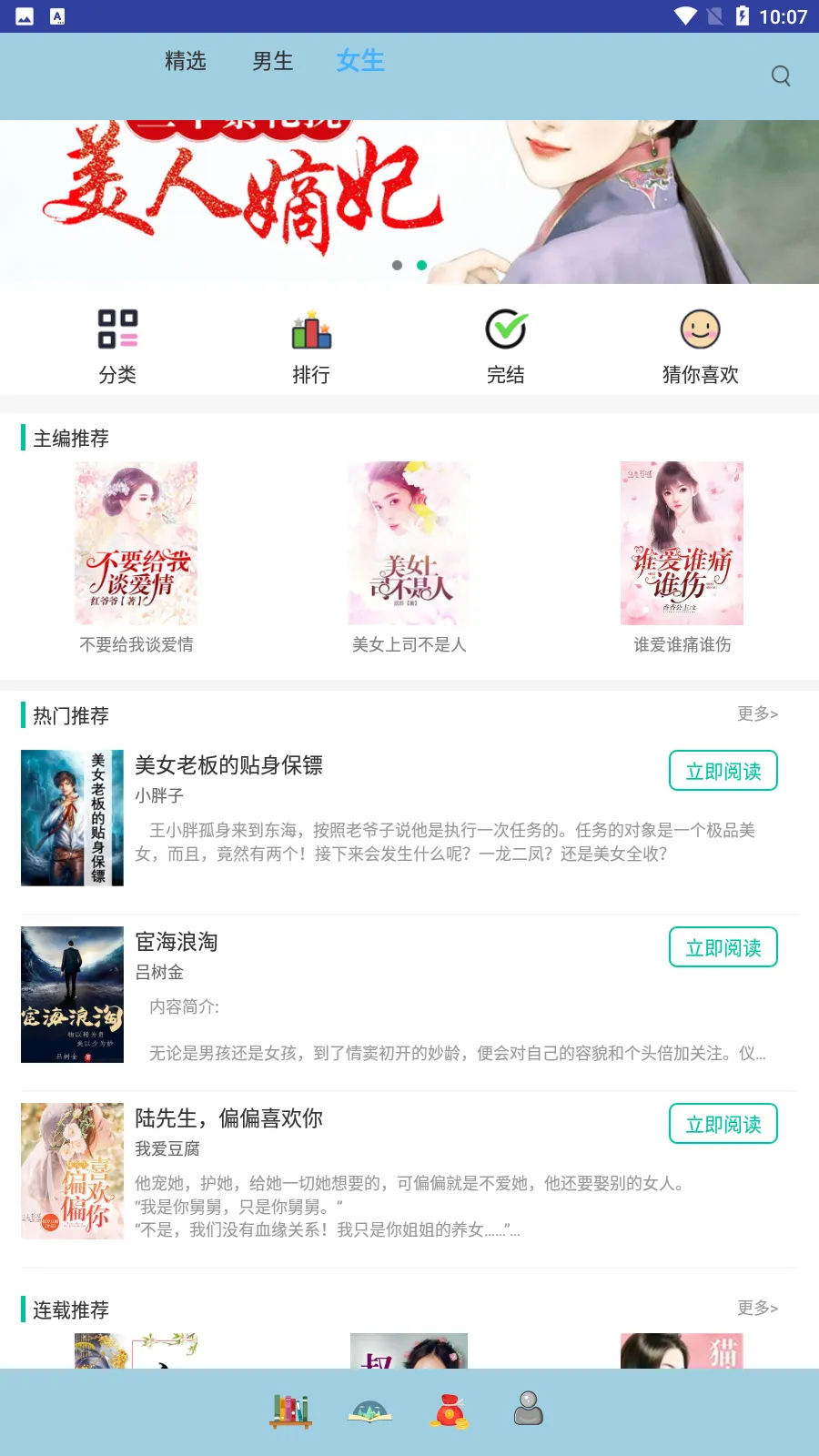The height and width of the screenshot is (1456, 819).
Task: Open 排行 rankings
Action: (x=311, y=346)
